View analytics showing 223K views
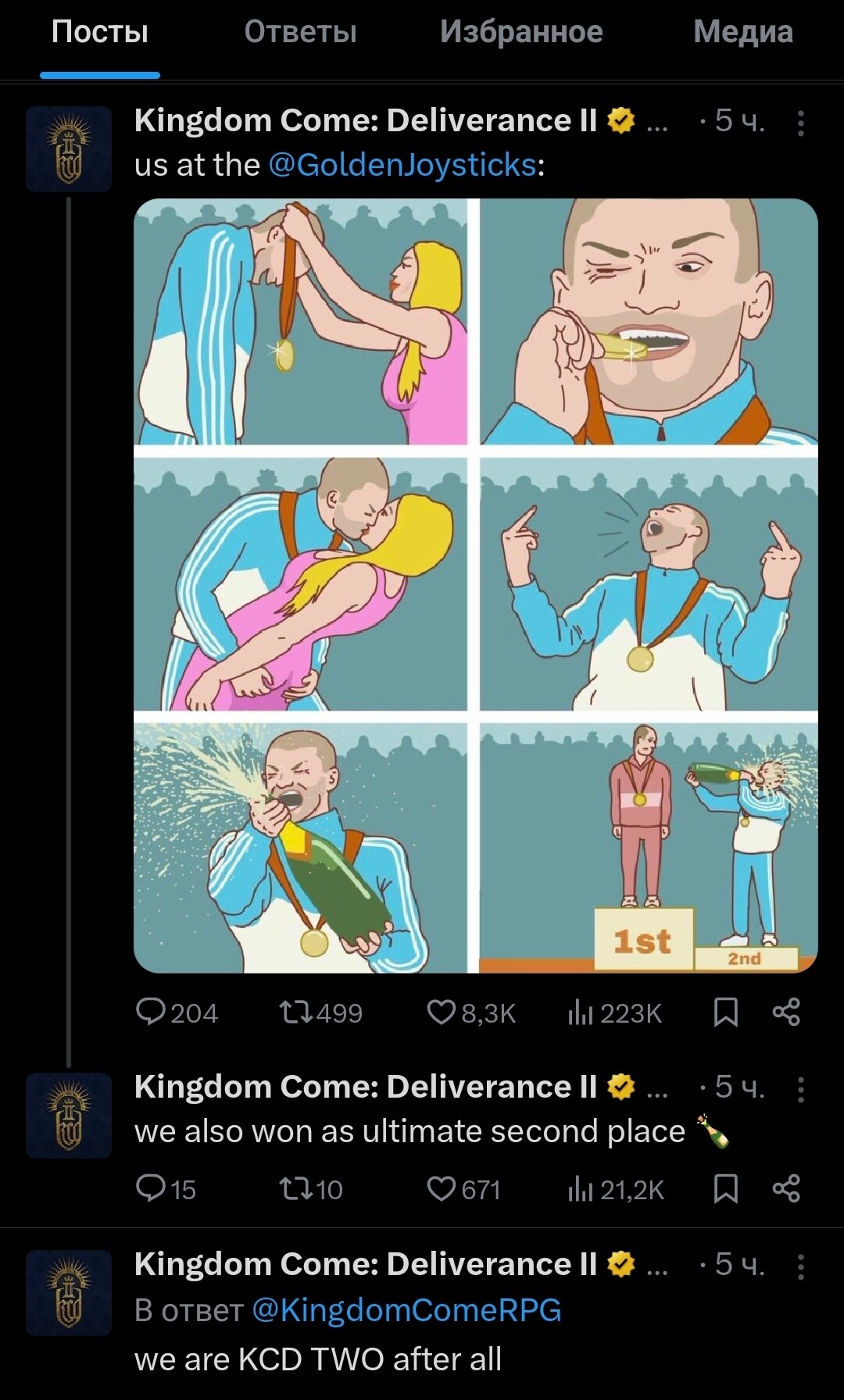Screen dimensions: 844x1400 point(614,1013)
